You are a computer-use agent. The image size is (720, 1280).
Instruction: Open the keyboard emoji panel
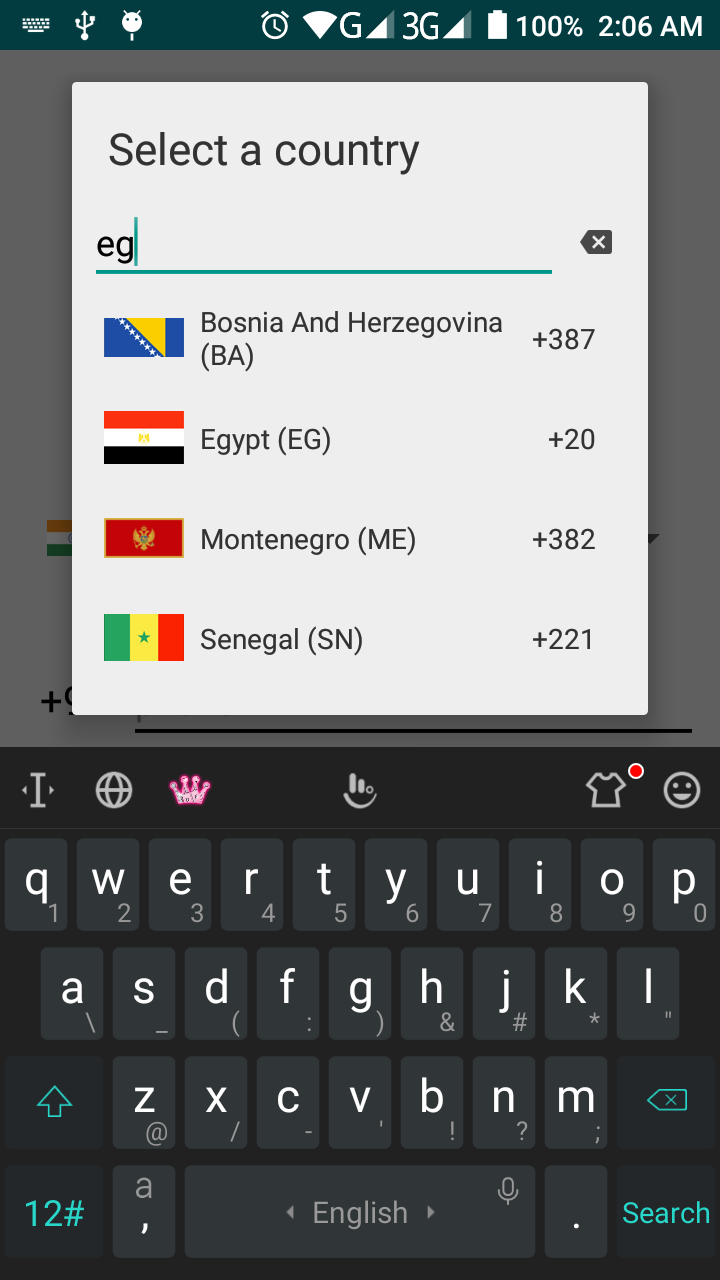point(682,791)
